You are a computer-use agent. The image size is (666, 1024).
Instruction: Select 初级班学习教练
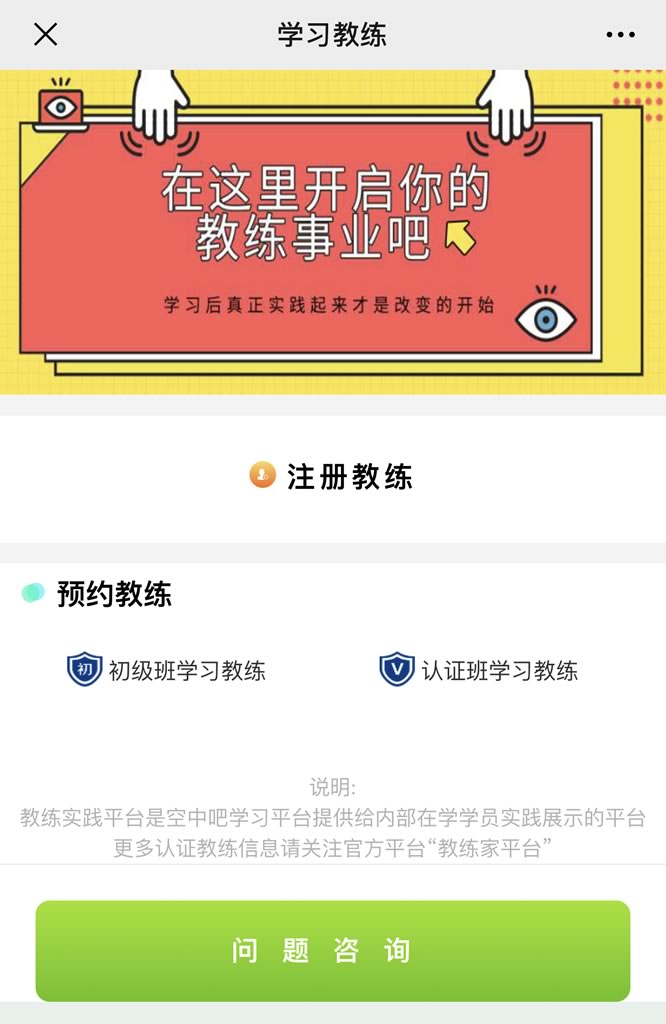167,670
